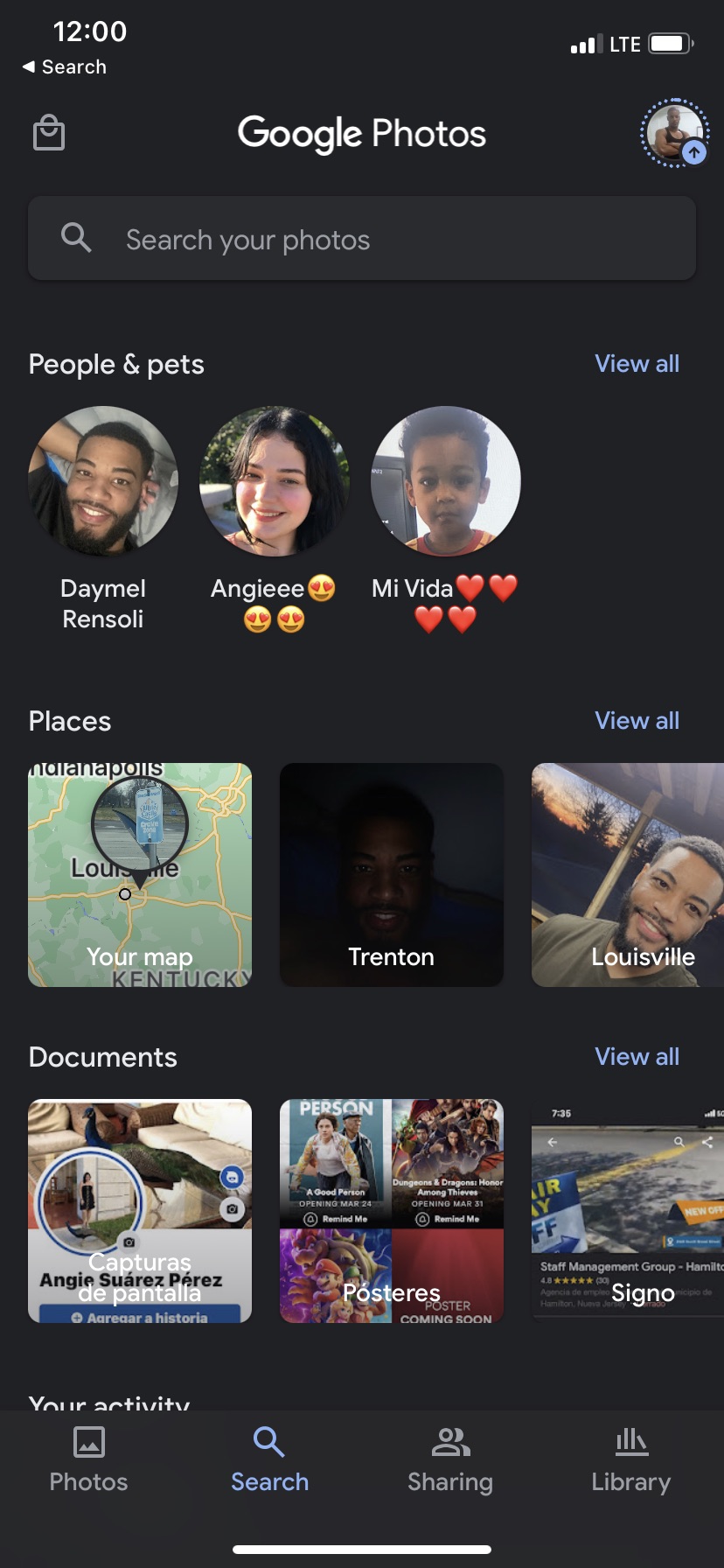Open the Angieee face group

point(274,481)
